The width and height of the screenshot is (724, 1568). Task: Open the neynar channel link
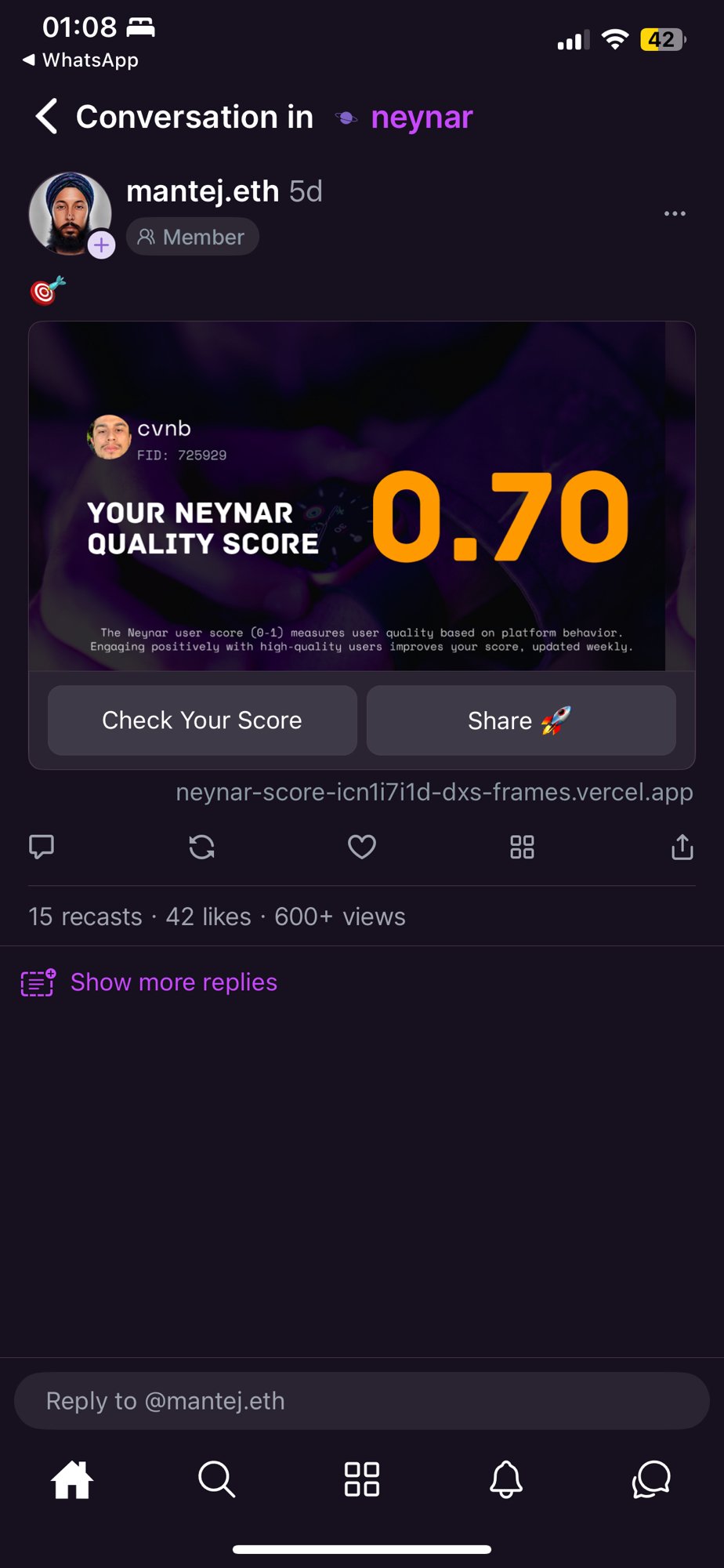[x=421, y=118]
